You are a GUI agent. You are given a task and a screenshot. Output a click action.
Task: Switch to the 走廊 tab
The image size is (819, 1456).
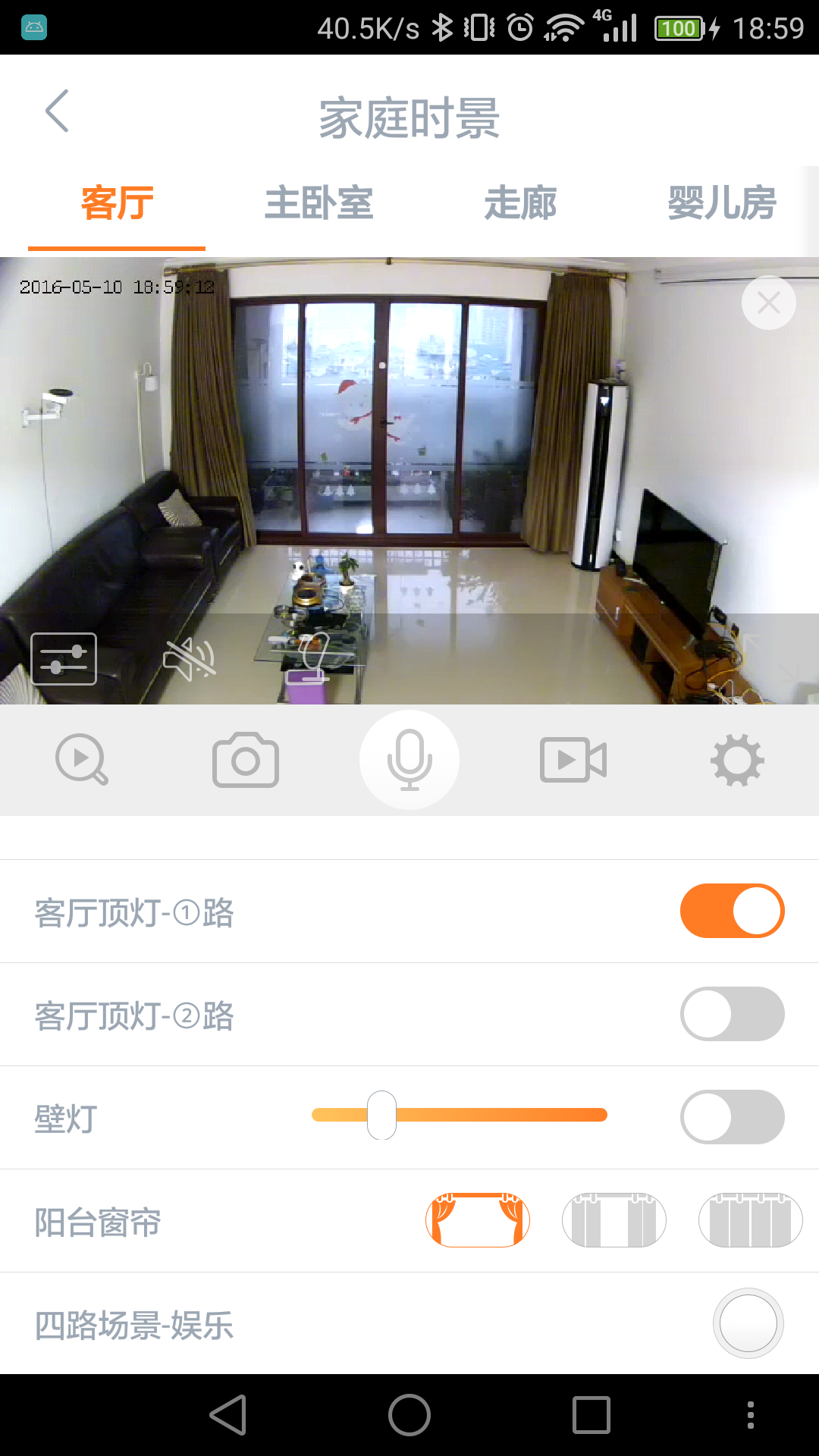click(520, 203)
